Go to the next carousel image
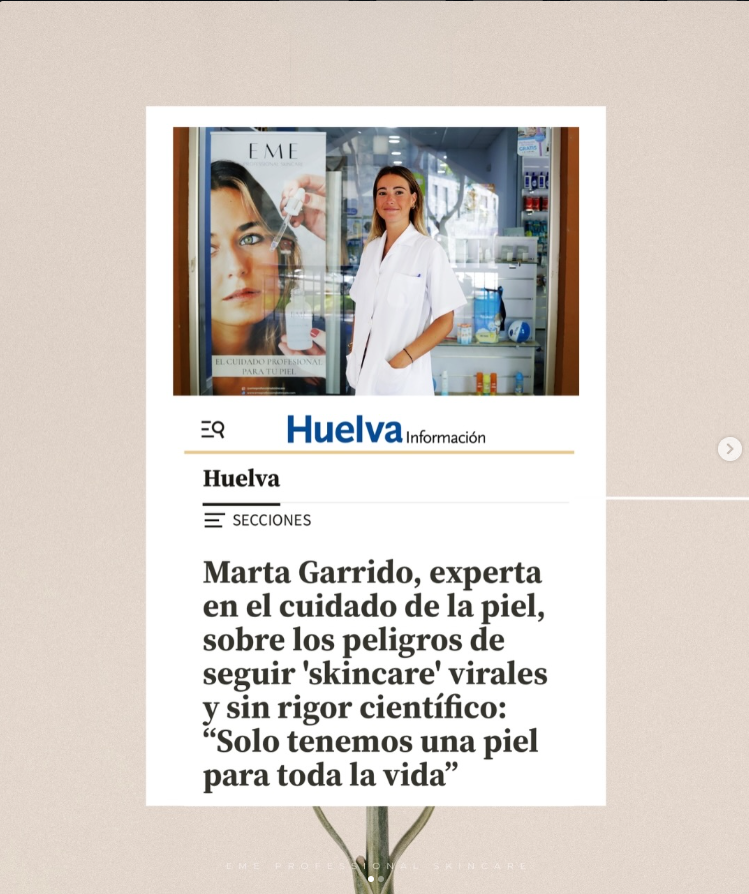The width and height of the screenshot is (749, 894). (x=730, y=449)
